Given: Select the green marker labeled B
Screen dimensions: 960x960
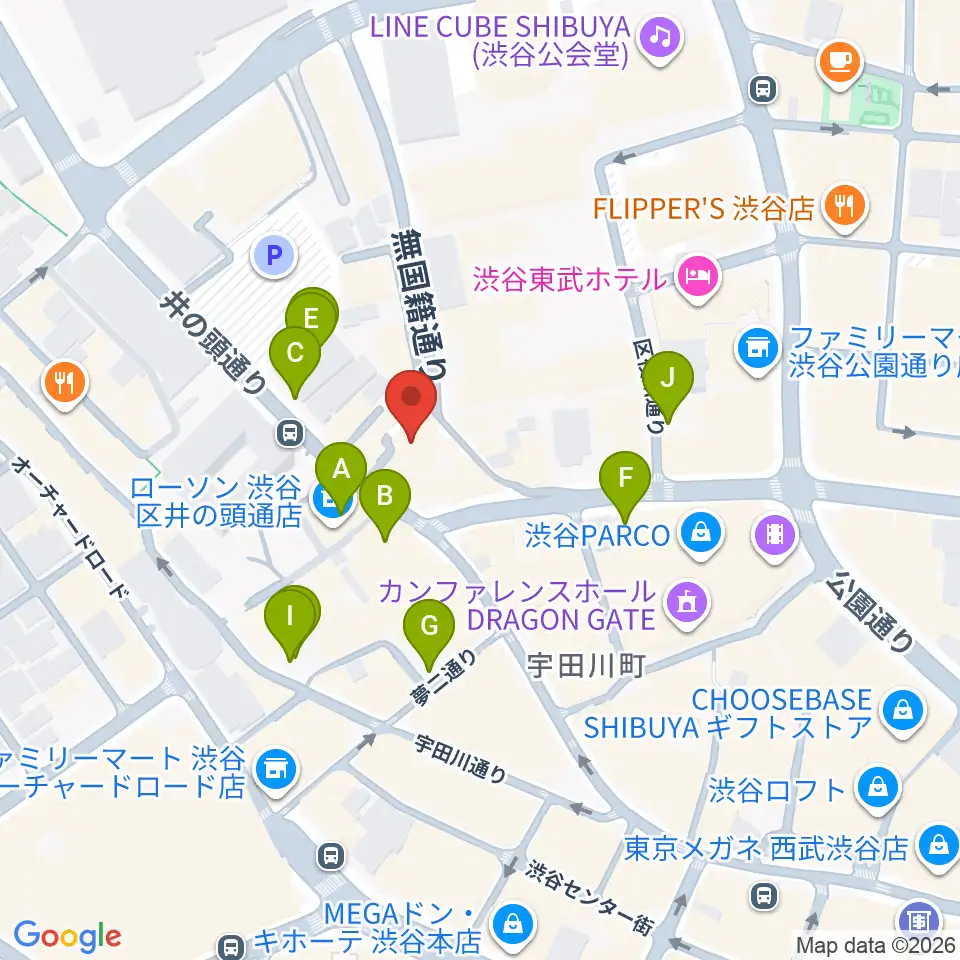Looking at the screenshot, I should (385, 496).
